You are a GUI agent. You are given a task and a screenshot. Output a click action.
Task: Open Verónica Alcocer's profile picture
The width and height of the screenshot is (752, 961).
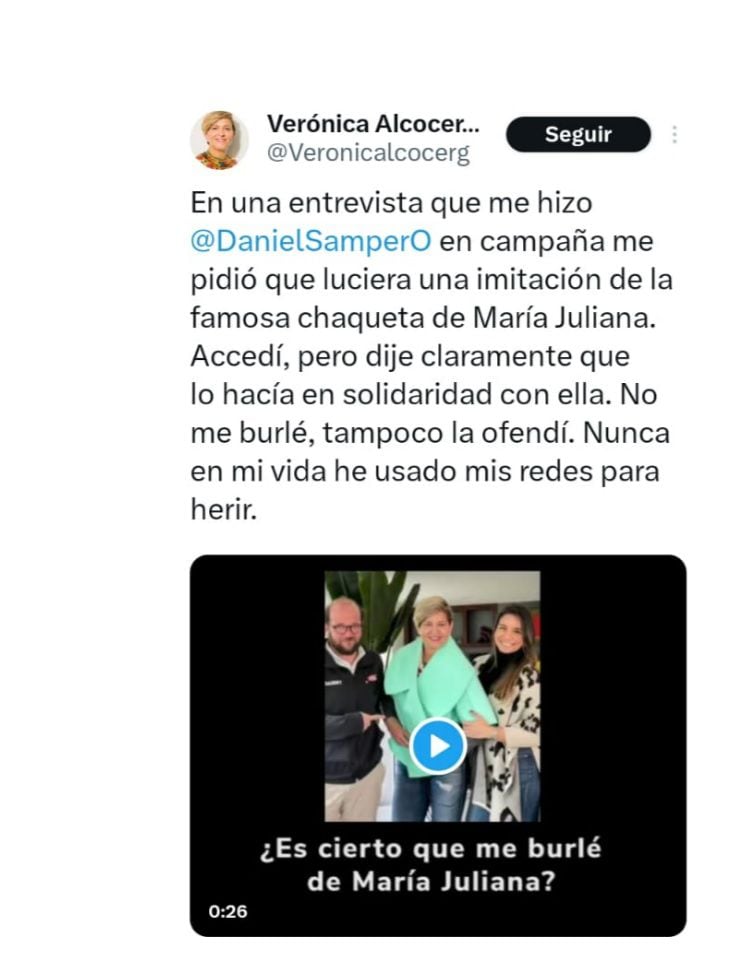(x=219, y=140)
